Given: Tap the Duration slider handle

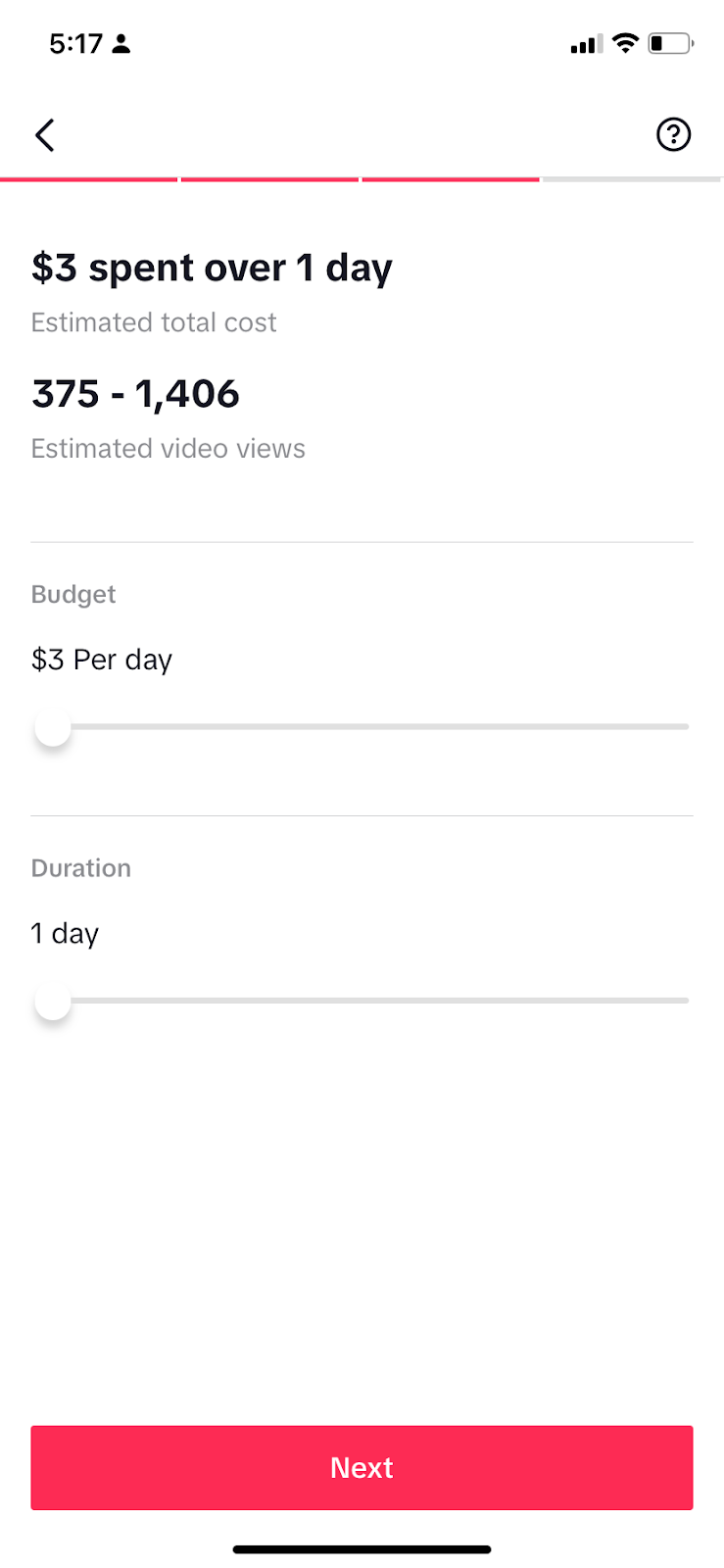Looking at the screenshot, I should coord(53,1002).
